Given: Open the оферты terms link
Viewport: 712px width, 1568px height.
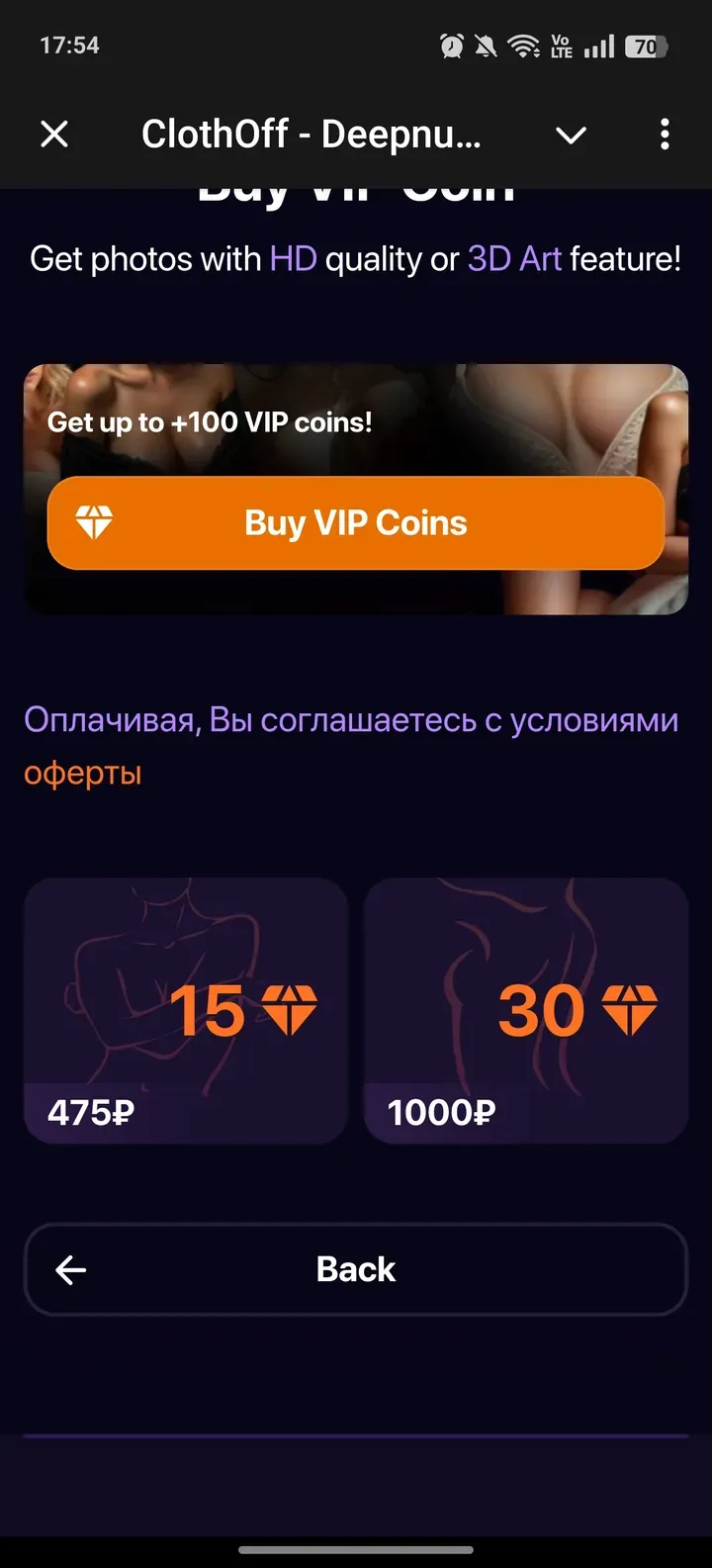Looking at the screenshot, I should [x=83, y=773].
